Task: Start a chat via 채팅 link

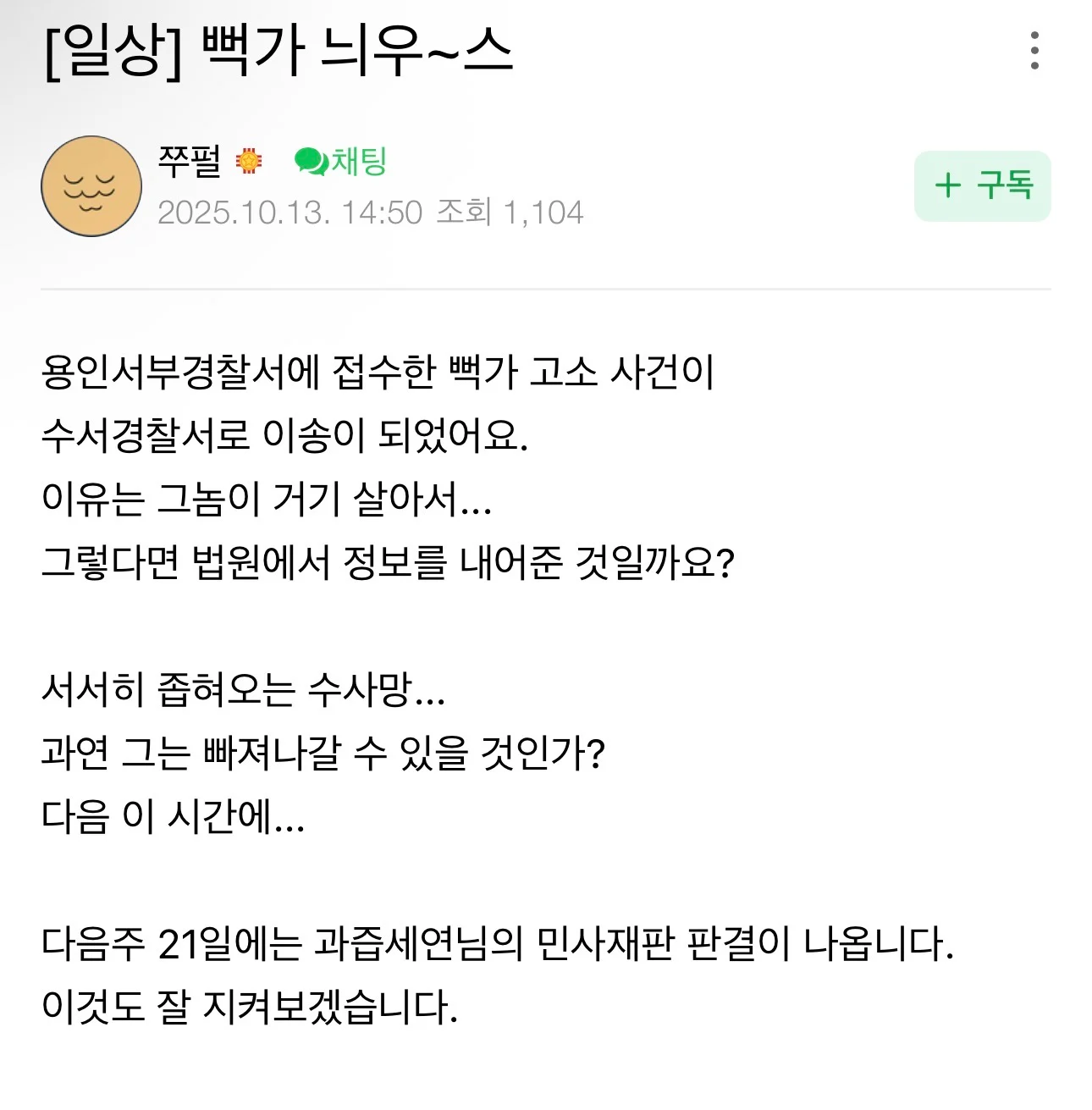Action: [341, 161]
